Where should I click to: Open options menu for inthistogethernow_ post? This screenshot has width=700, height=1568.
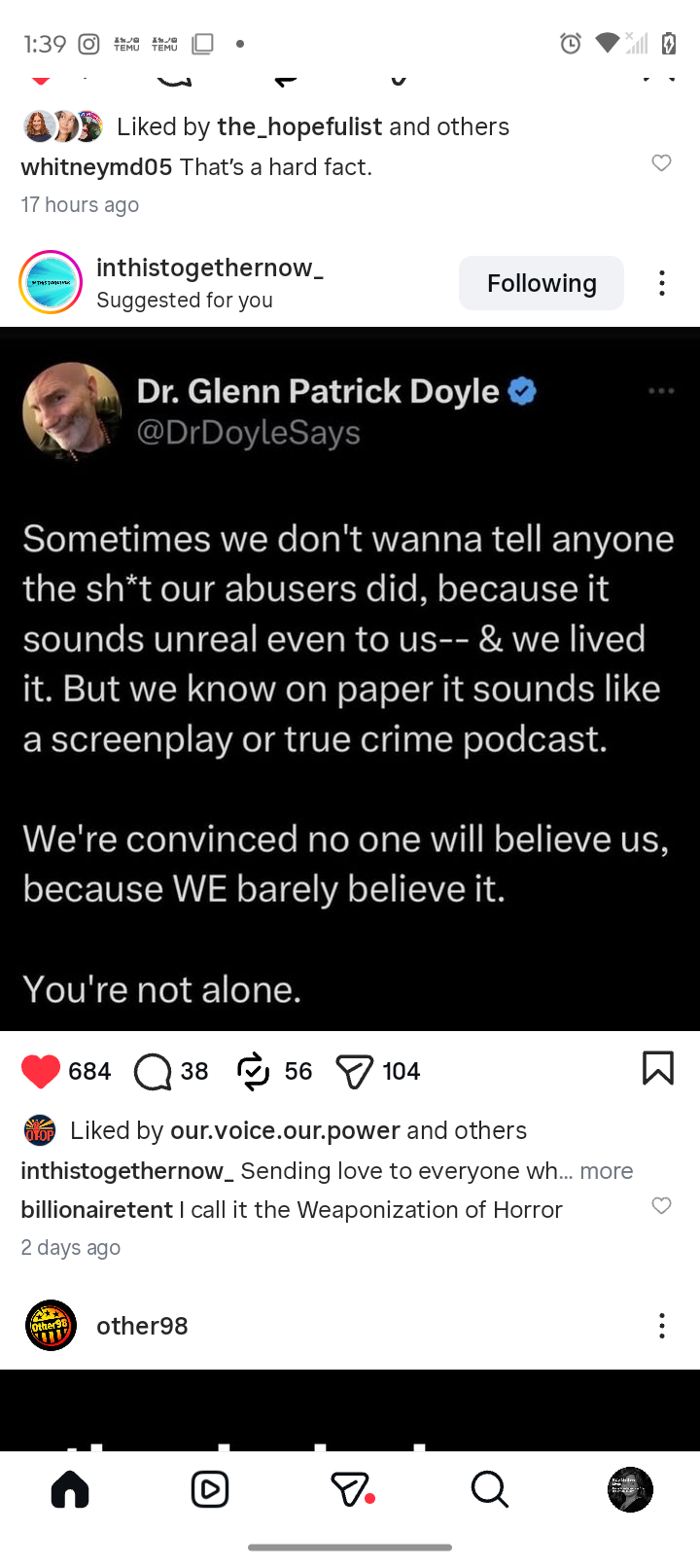pos(661,283)
